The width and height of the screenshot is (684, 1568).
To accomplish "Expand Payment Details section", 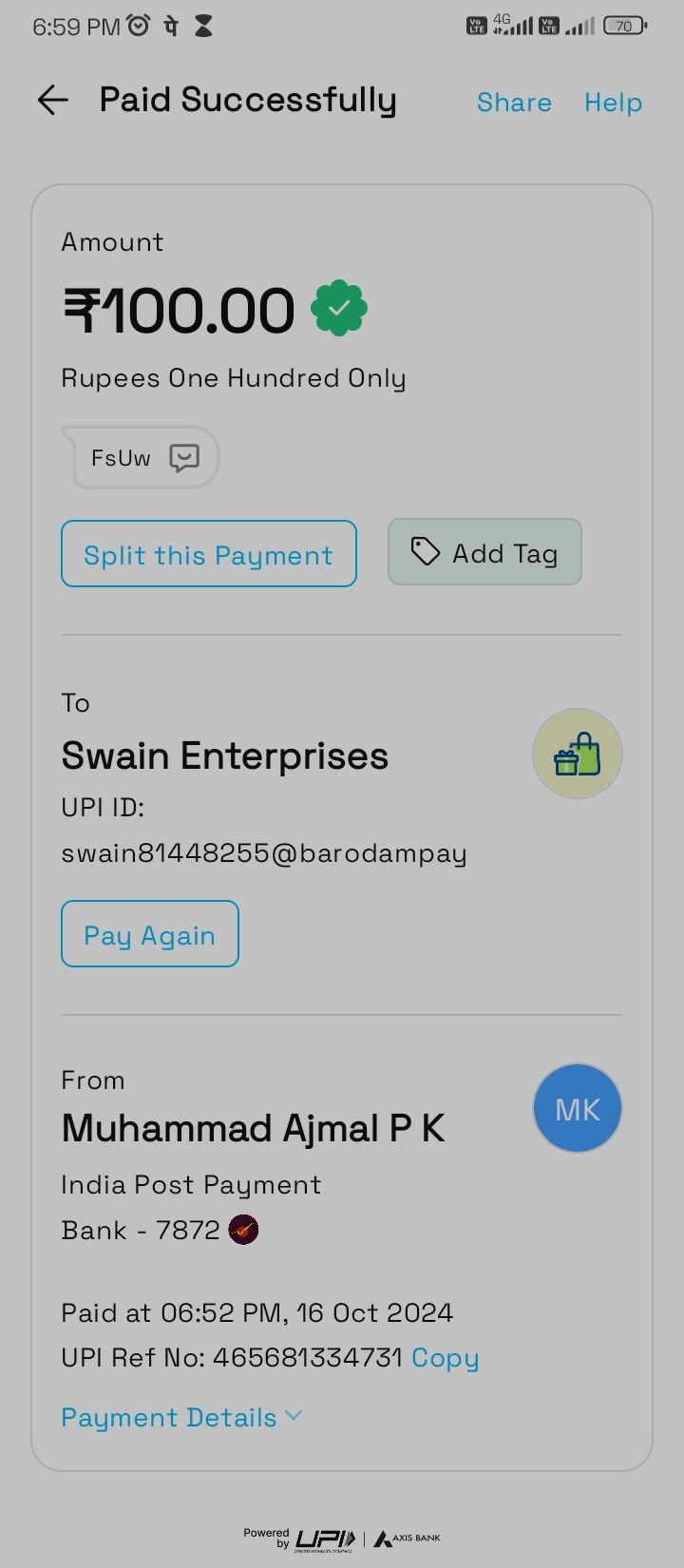I will tap(180, 1417).
